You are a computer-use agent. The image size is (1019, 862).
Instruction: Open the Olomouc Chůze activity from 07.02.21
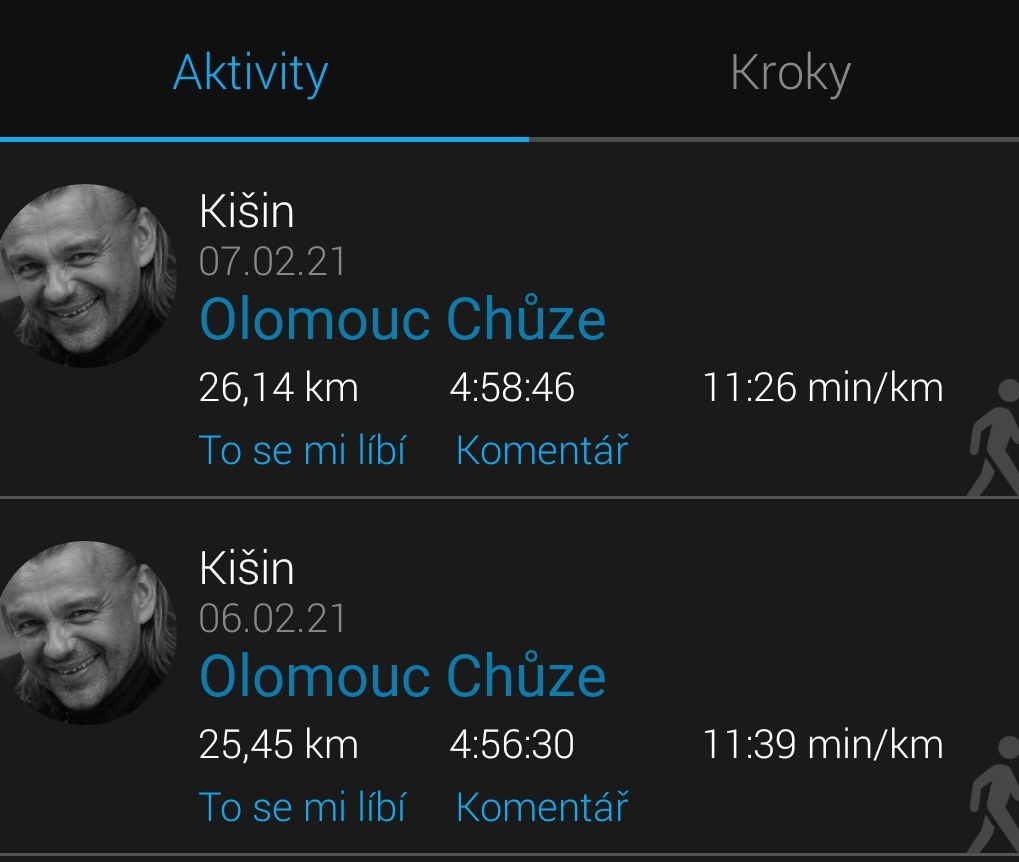402,319
